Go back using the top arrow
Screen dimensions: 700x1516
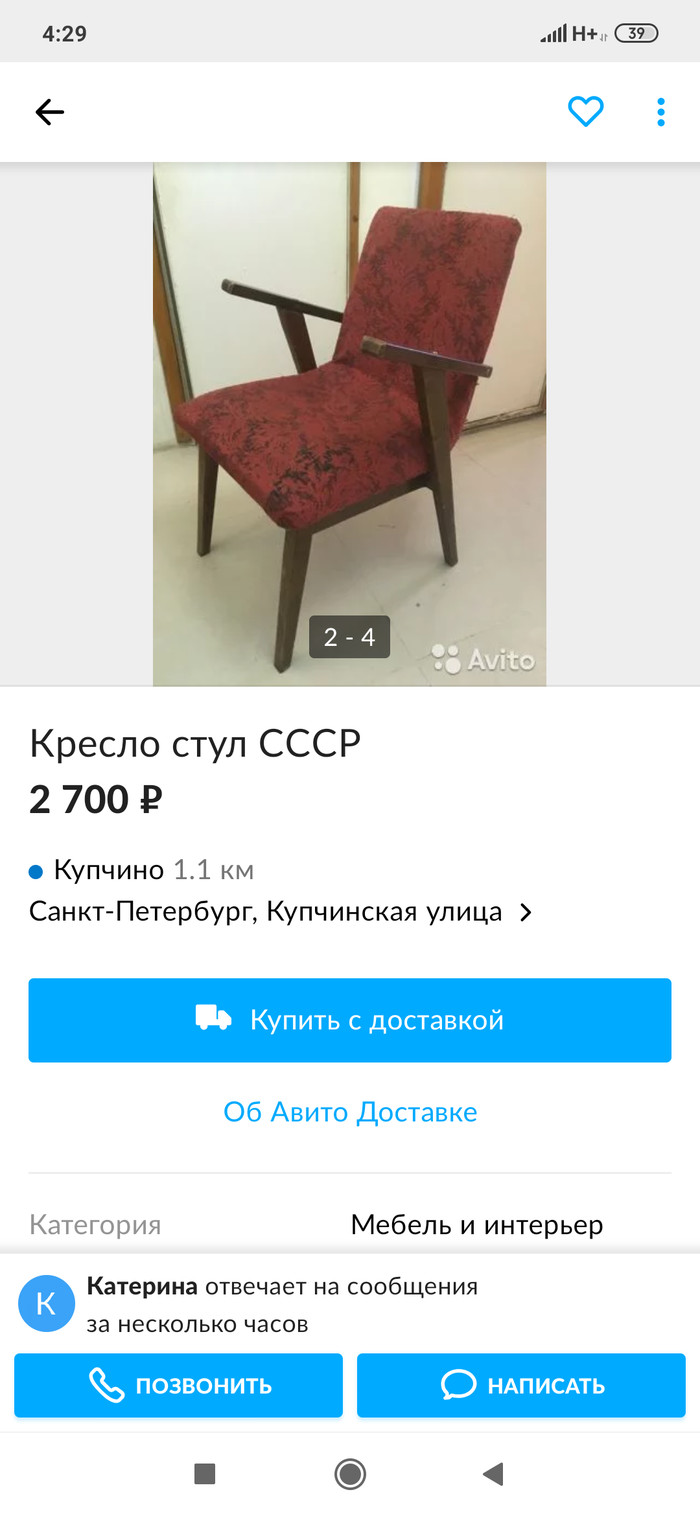[49, 112]
